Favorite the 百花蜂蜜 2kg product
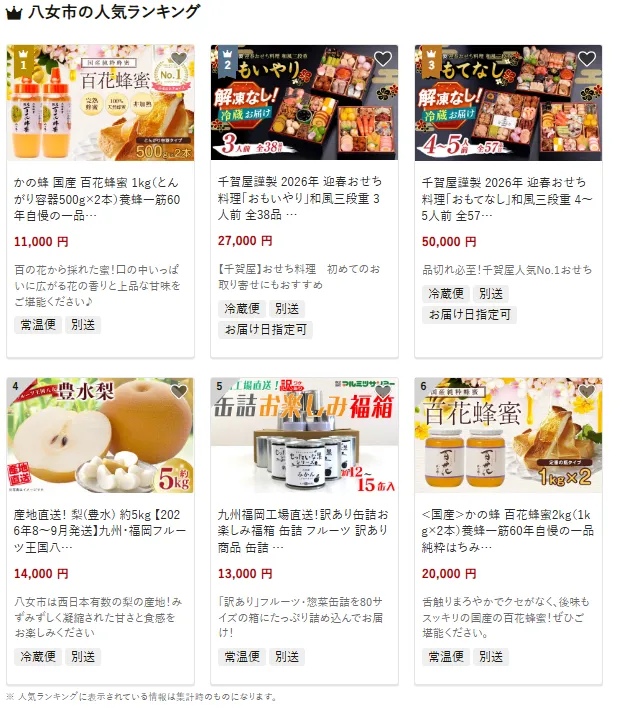The height and width of the screenshot is (708, 627). pyautogui.click(x=586, y=392)
